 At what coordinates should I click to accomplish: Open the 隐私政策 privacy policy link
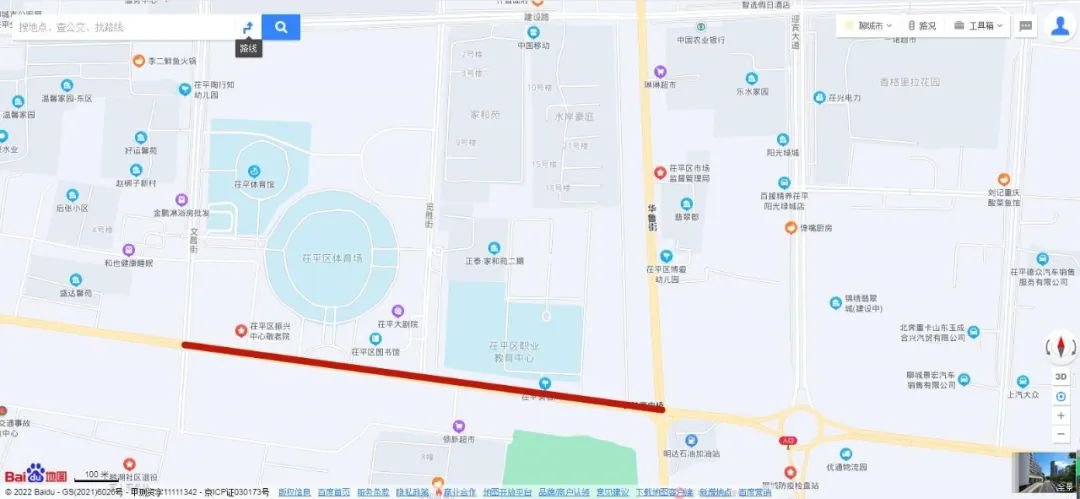412,492
